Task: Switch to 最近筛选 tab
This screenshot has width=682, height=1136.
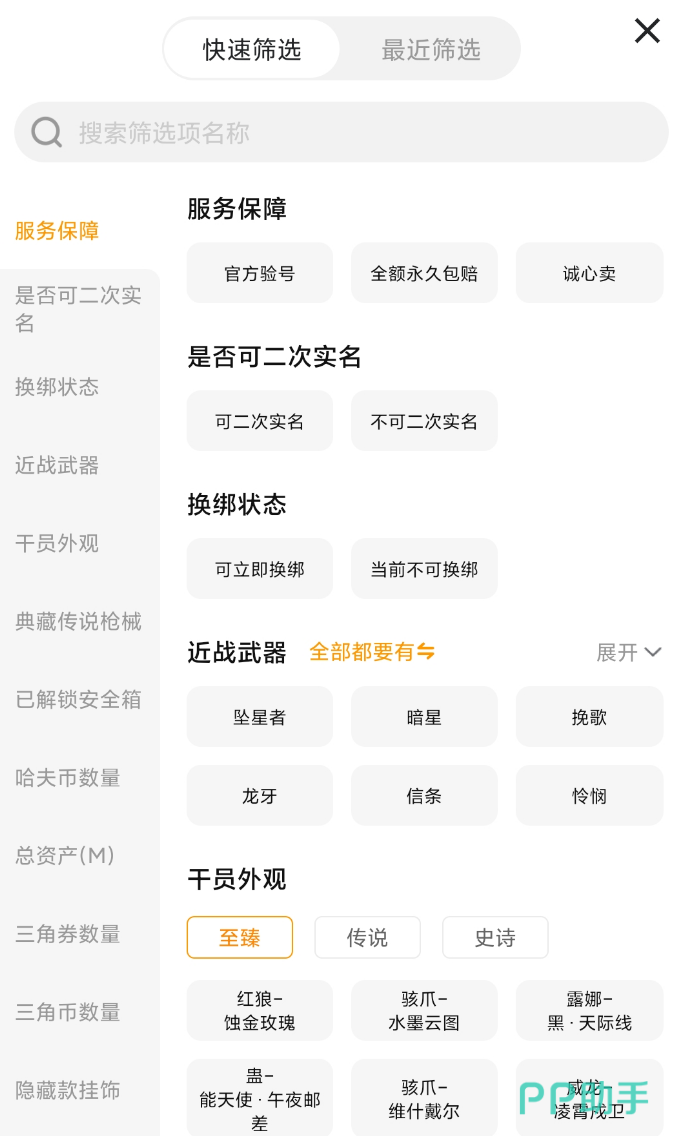Action: pyautogui.click(x=431, y=50)
